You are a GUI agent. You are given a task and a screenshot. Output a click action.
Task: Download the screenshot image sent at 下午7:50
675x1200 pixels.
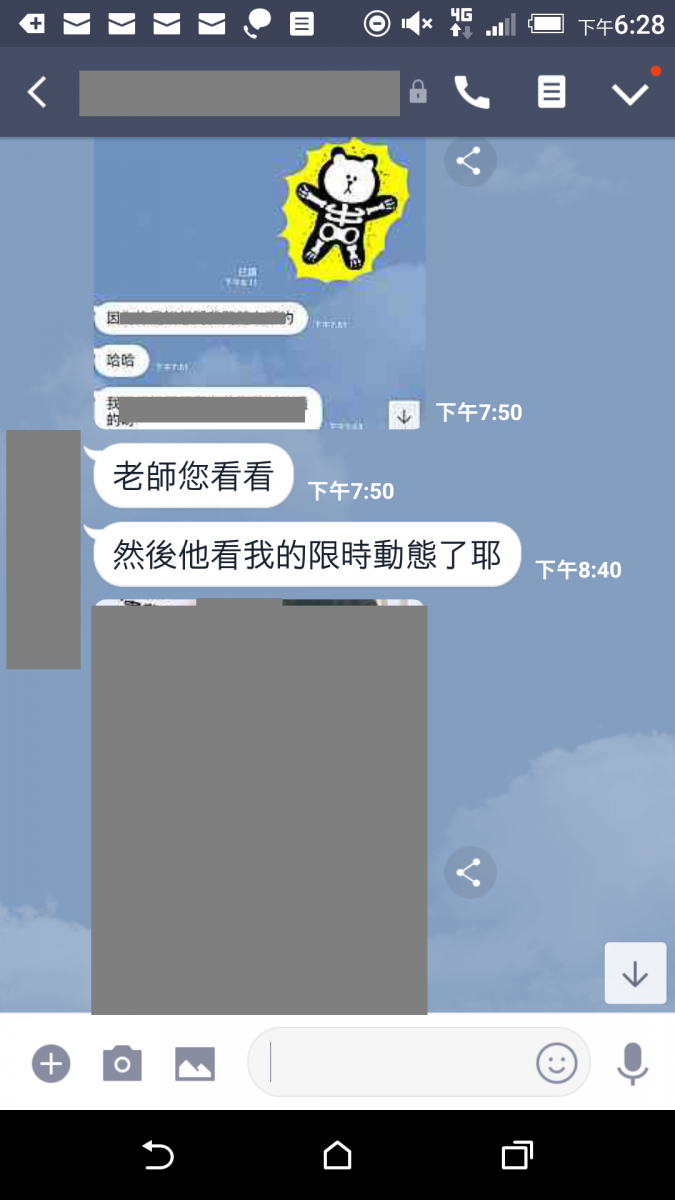pyautogui.click(x=403, y=415)
